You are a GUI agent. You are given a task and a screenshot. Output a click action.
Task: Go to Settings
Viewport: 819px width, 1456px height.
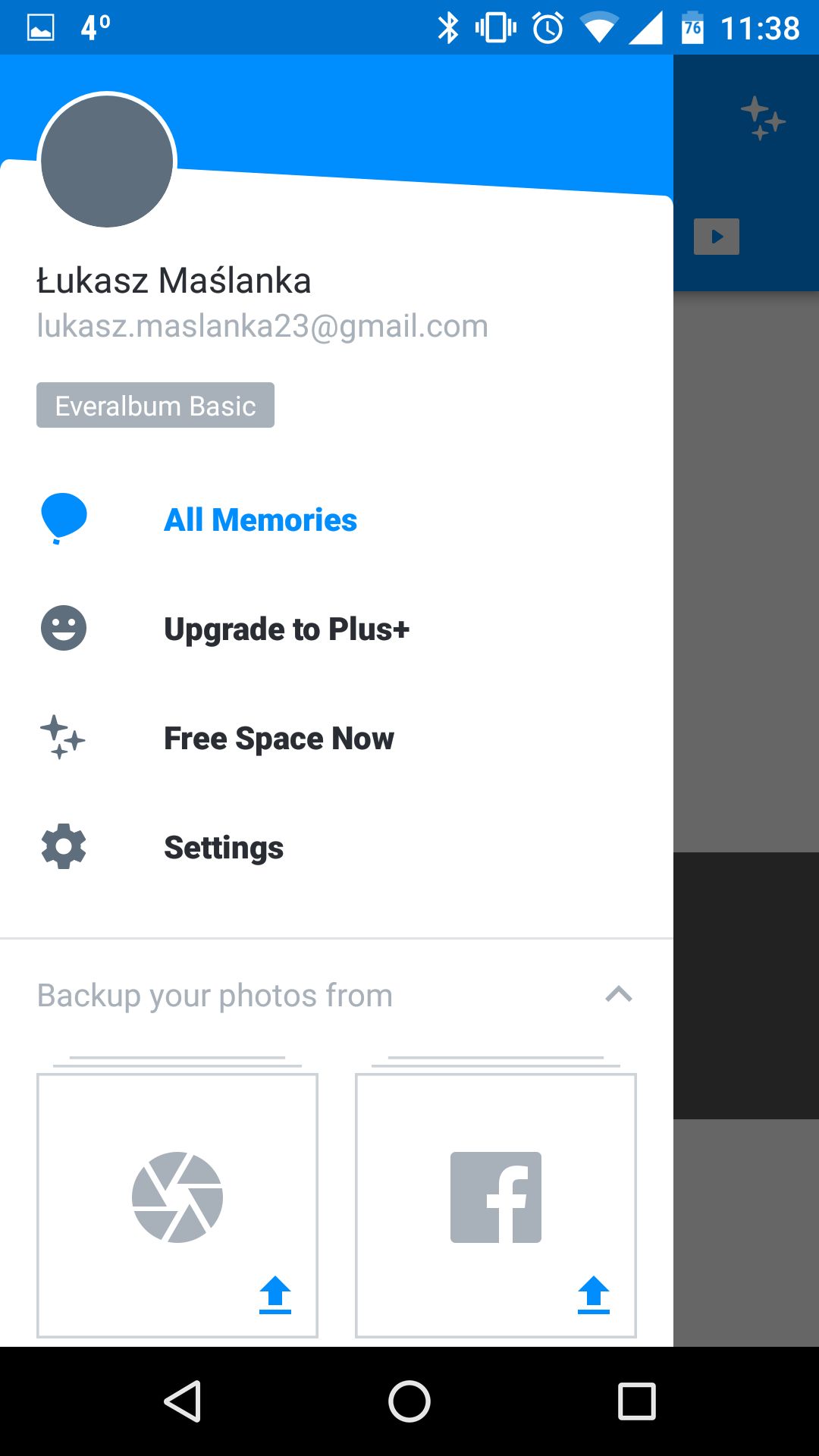point(337,848)
